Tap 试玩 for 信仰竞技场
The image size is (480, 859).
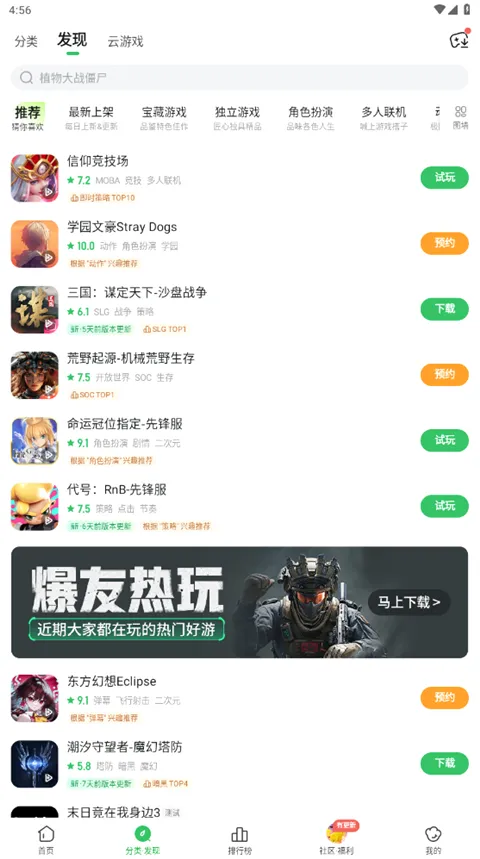(x=444, y=177)
